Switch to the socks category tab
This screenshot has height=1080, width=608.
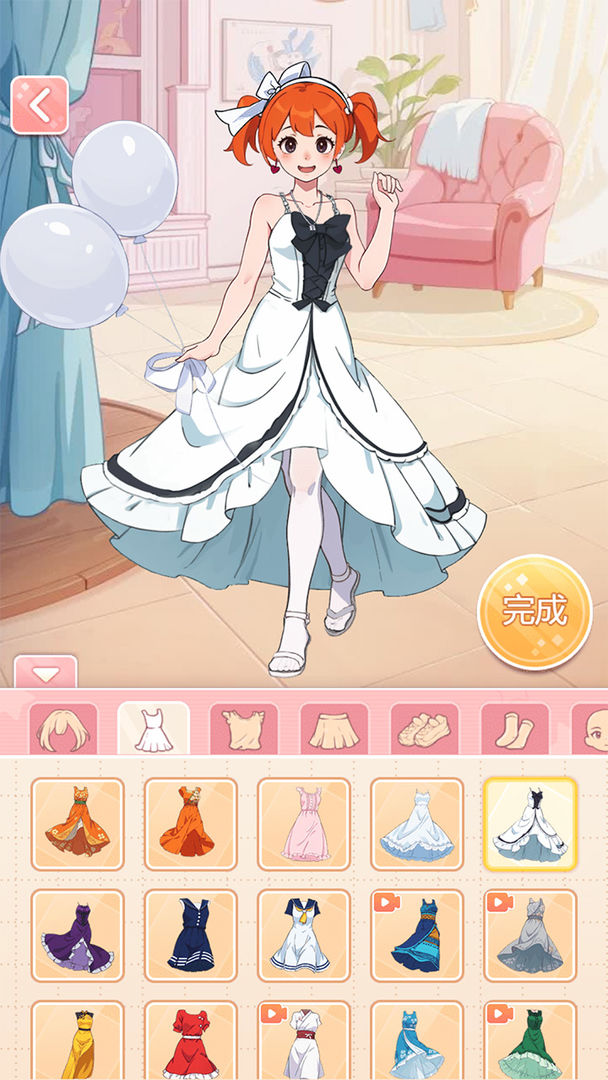[x=514, y=729]
